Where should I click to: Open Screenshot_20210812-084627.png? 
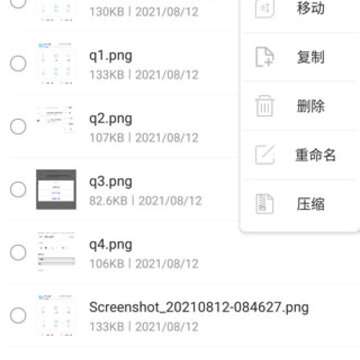[x=180, y=316]
